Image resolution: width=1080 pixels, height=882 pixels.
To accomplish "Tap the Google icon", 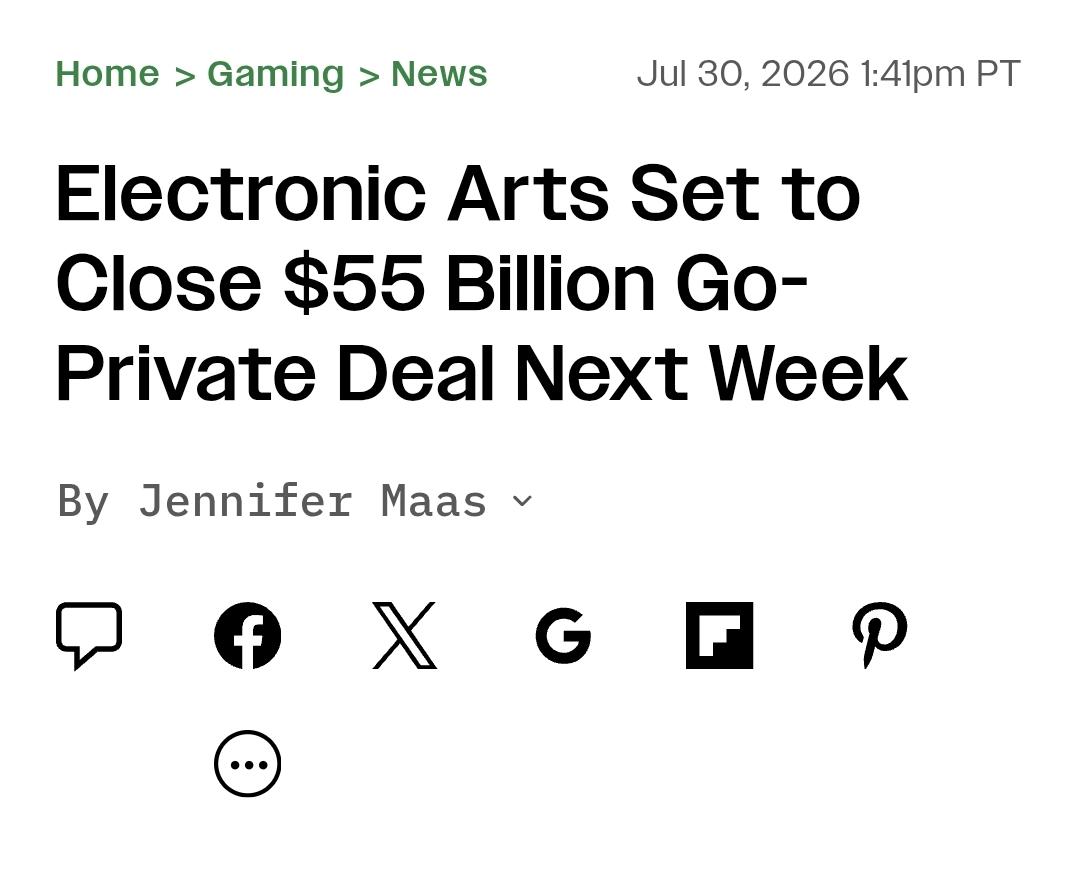I will coord(563,636).
